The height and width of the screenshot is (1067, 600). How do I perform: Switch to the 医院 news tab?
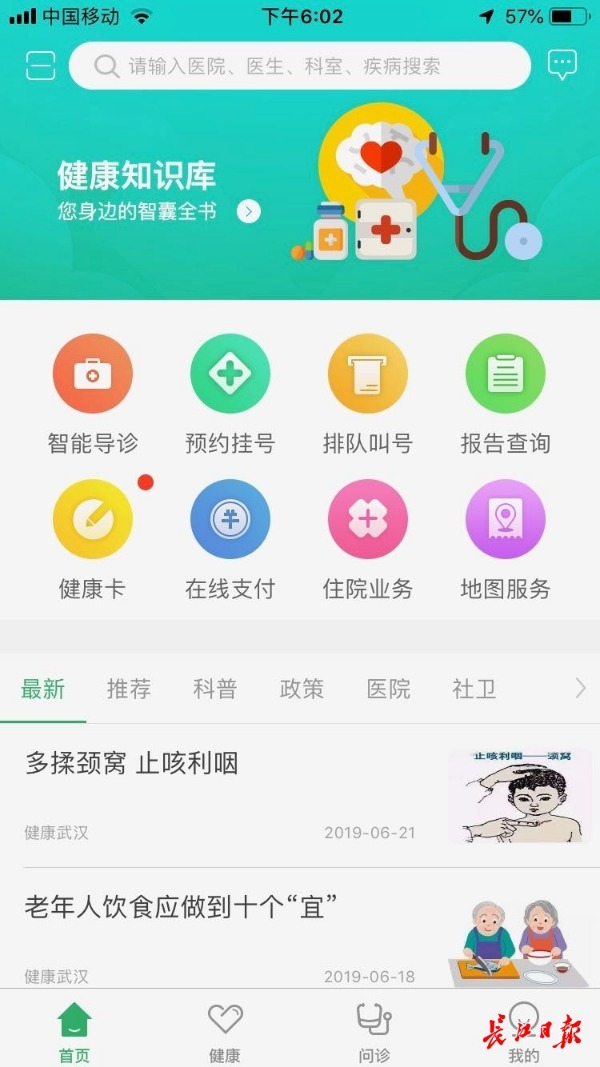click(388, 689)
